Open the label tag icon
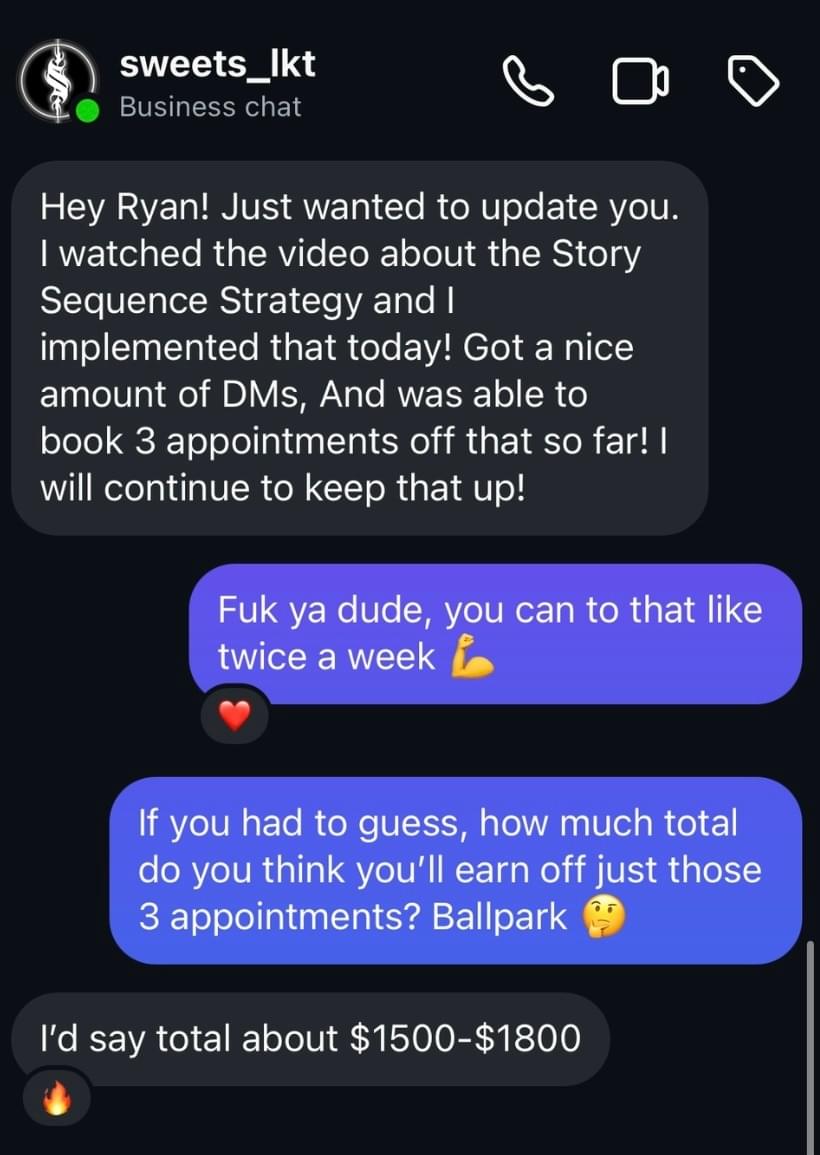 (751, 82)
